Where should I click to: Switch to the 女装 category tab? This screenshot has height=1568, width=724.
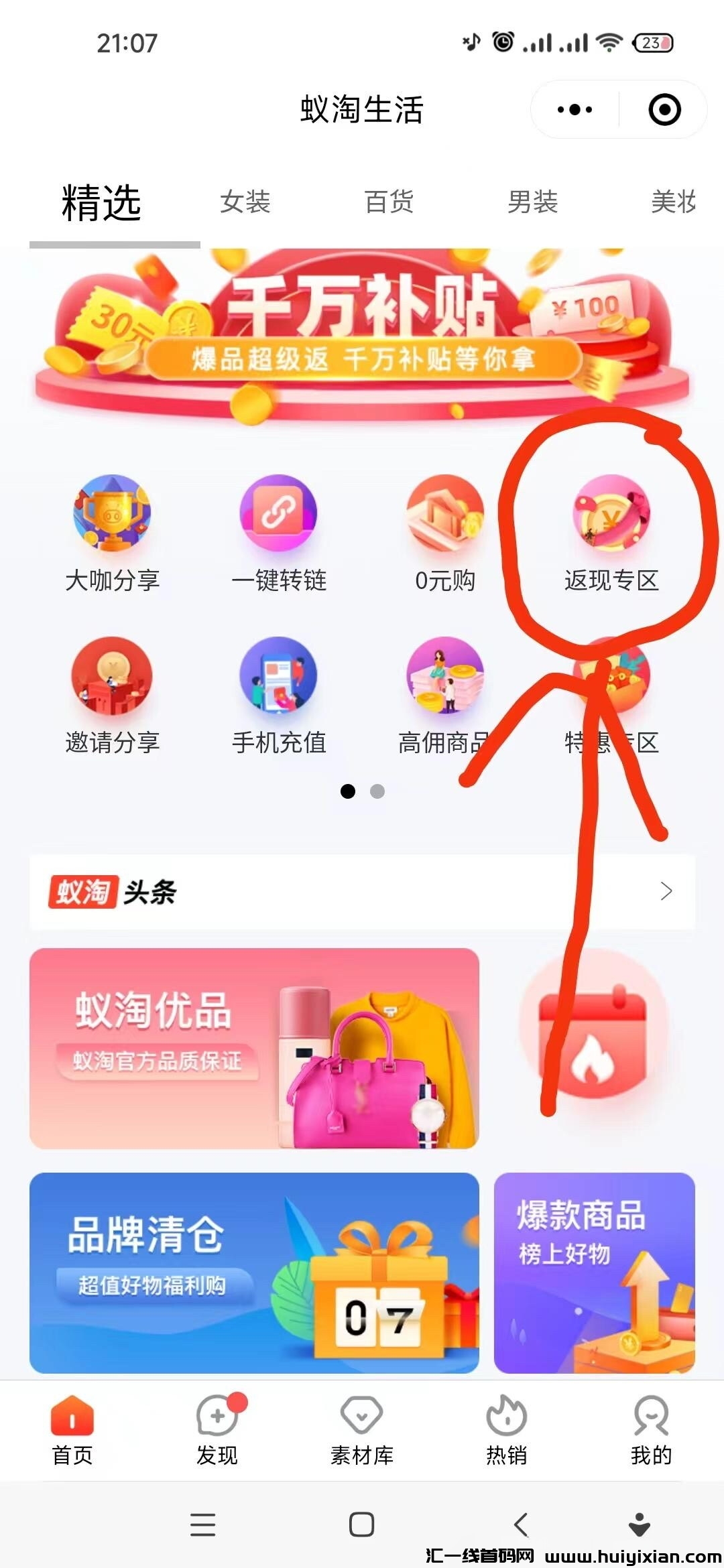(x=245, y=201)
